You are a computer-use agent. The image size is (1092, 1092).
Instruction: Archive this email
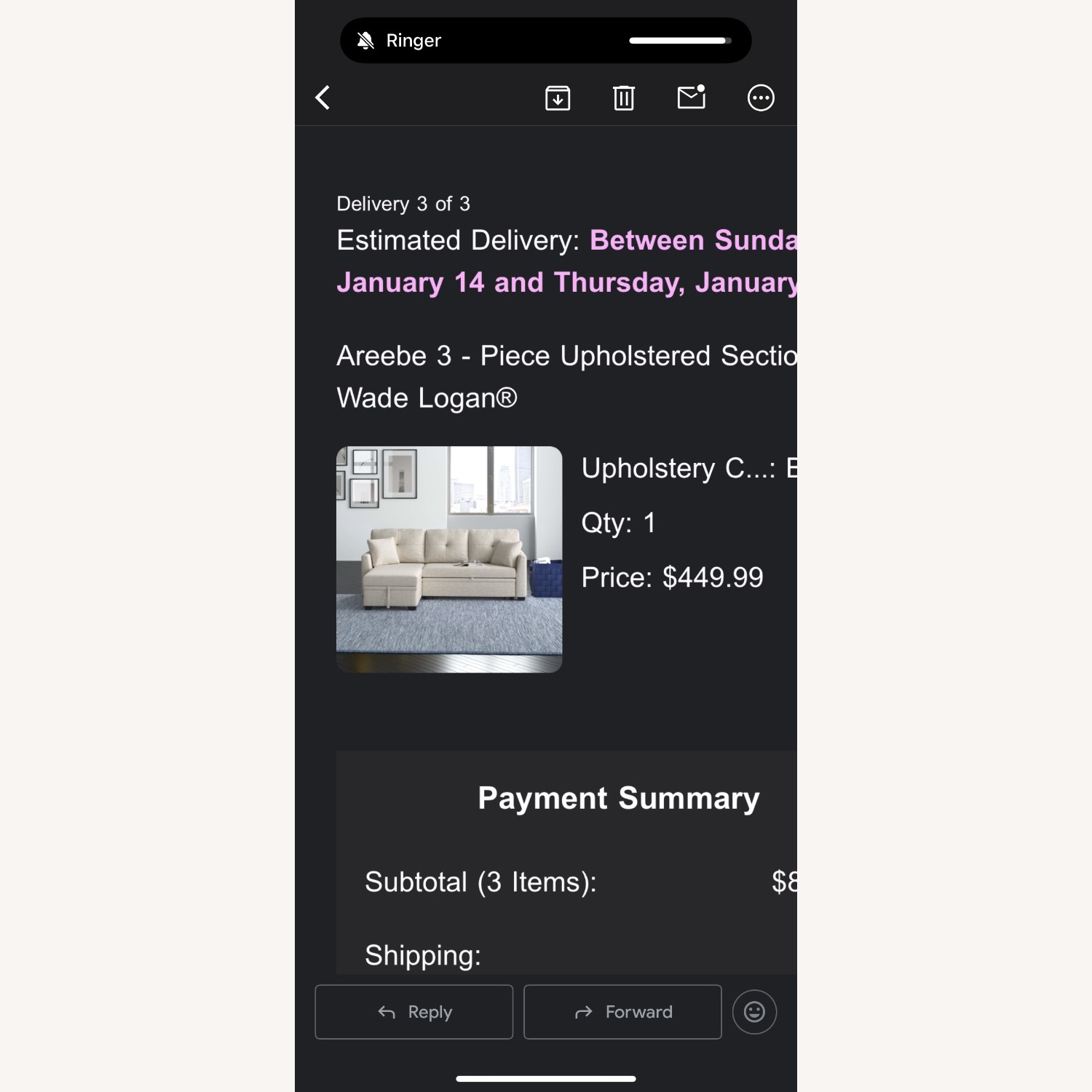[x=558, y=98]
